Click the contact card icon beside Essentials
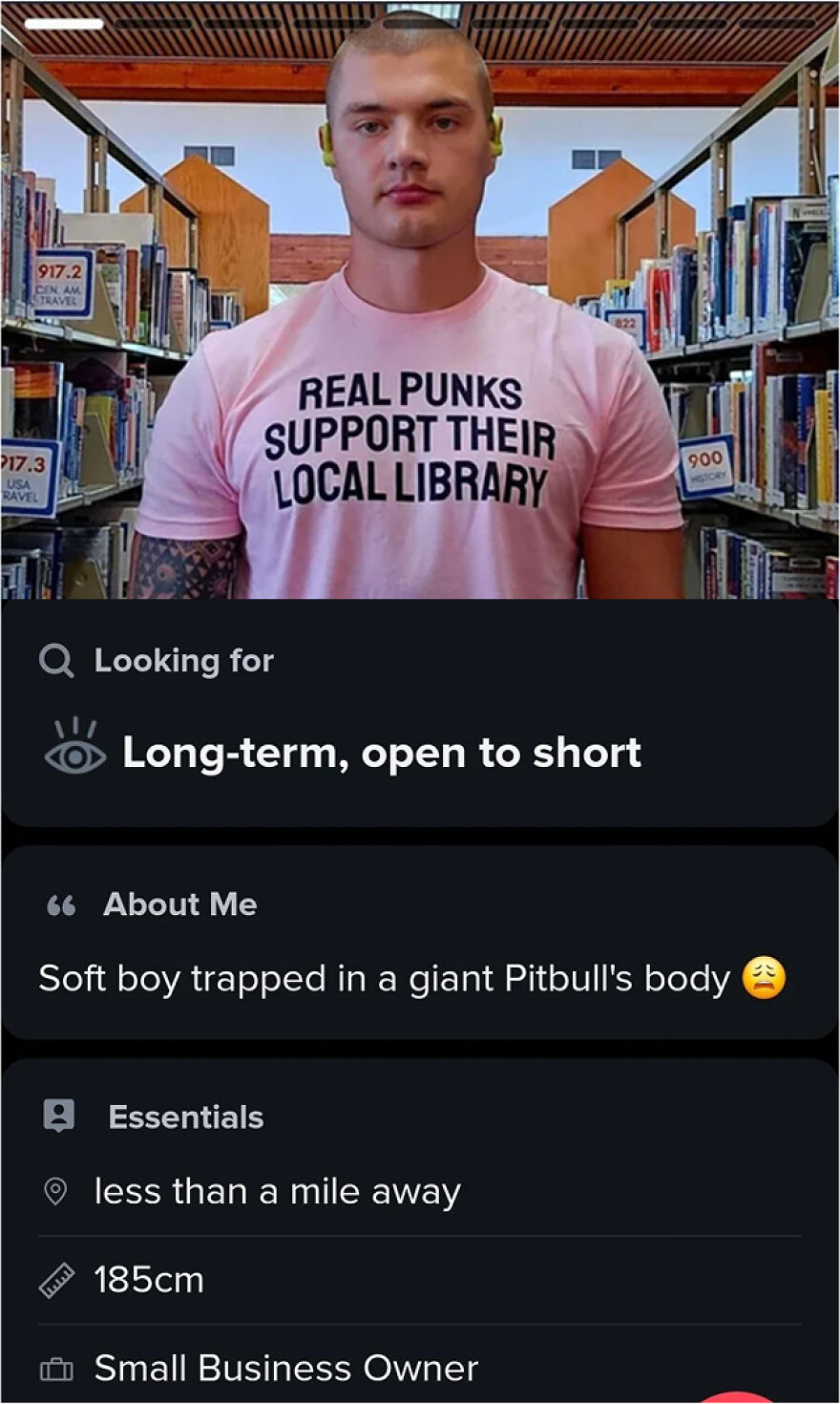This screenshot has height=1404, width=840. 58,1115
